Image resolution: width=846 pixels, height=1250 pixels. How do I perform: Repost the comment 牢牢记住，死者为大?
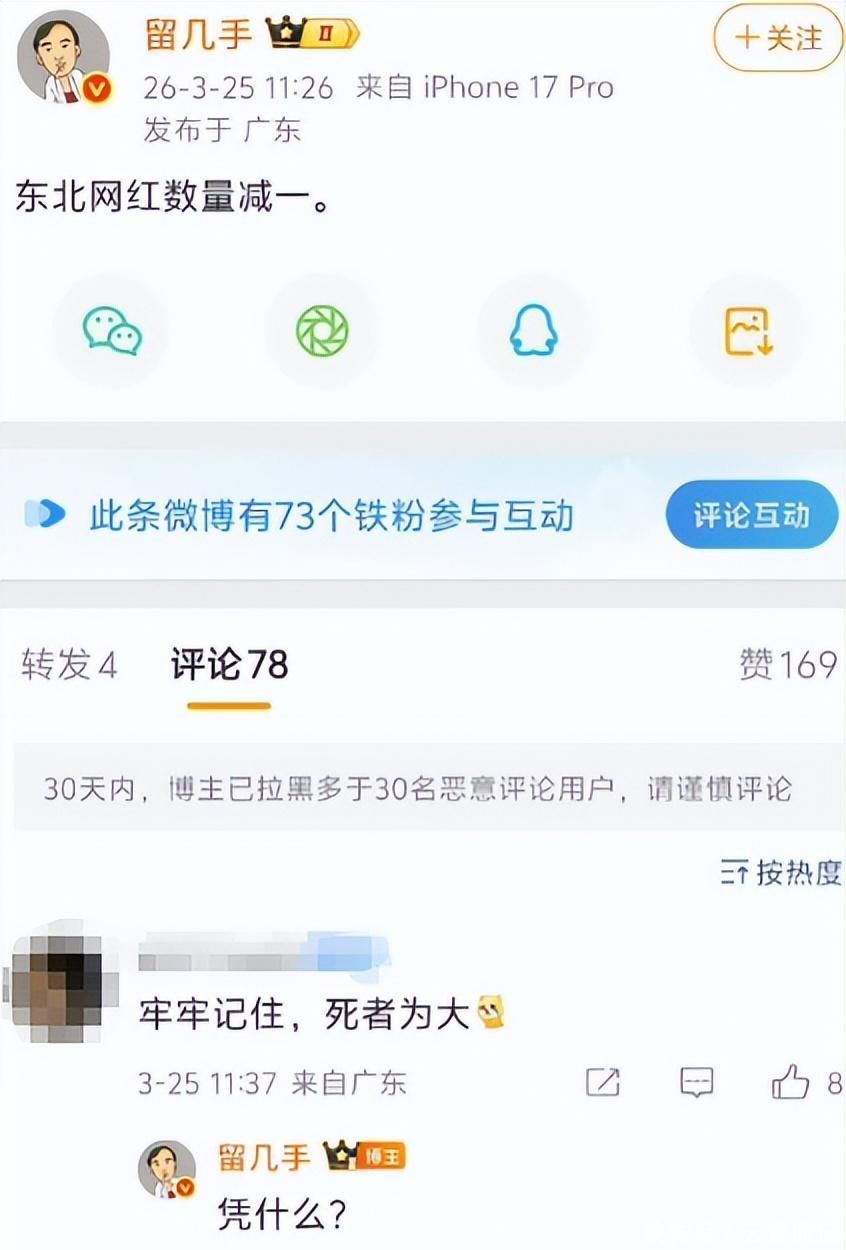pyautogui.click(x=603, y=1082)
